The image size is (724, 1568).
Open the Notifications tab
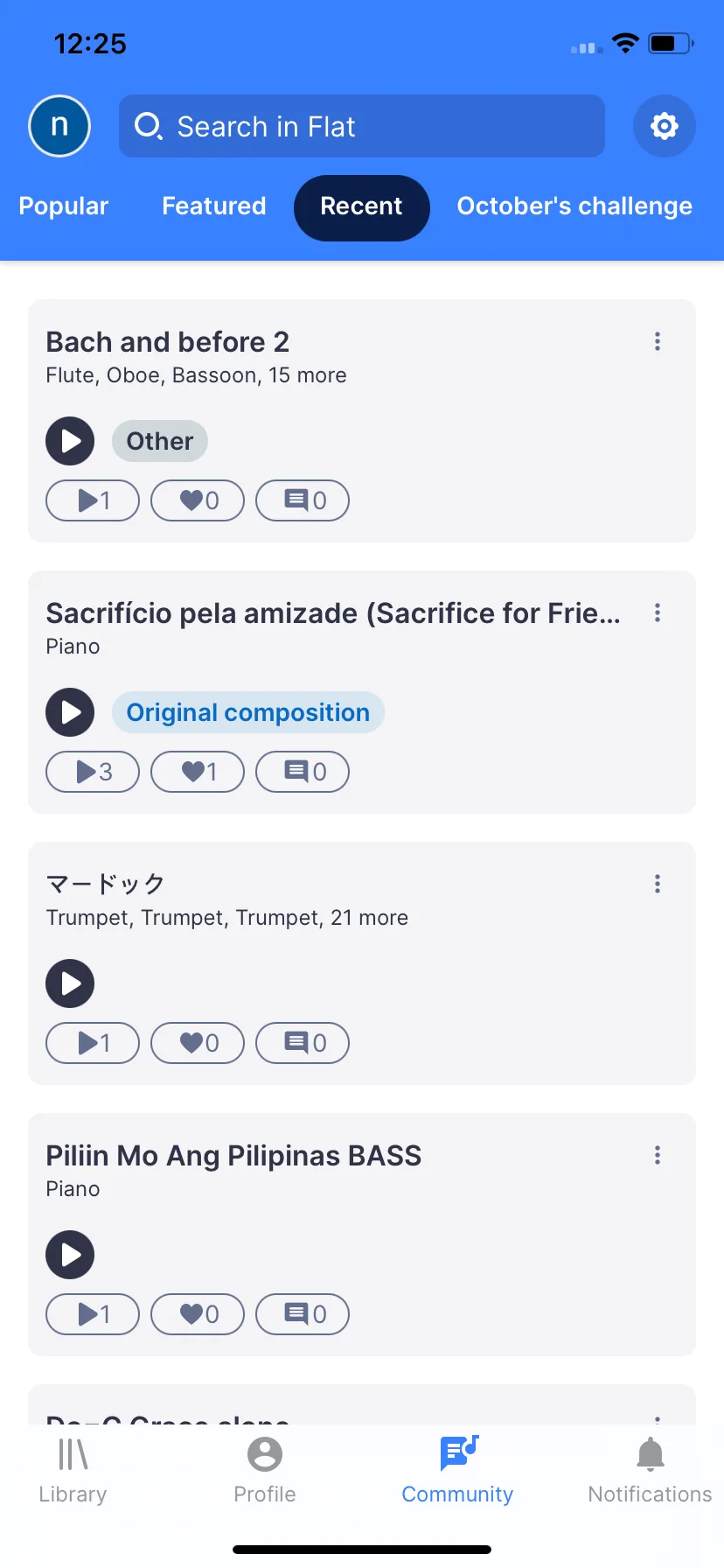click(x=650, y=1470)
